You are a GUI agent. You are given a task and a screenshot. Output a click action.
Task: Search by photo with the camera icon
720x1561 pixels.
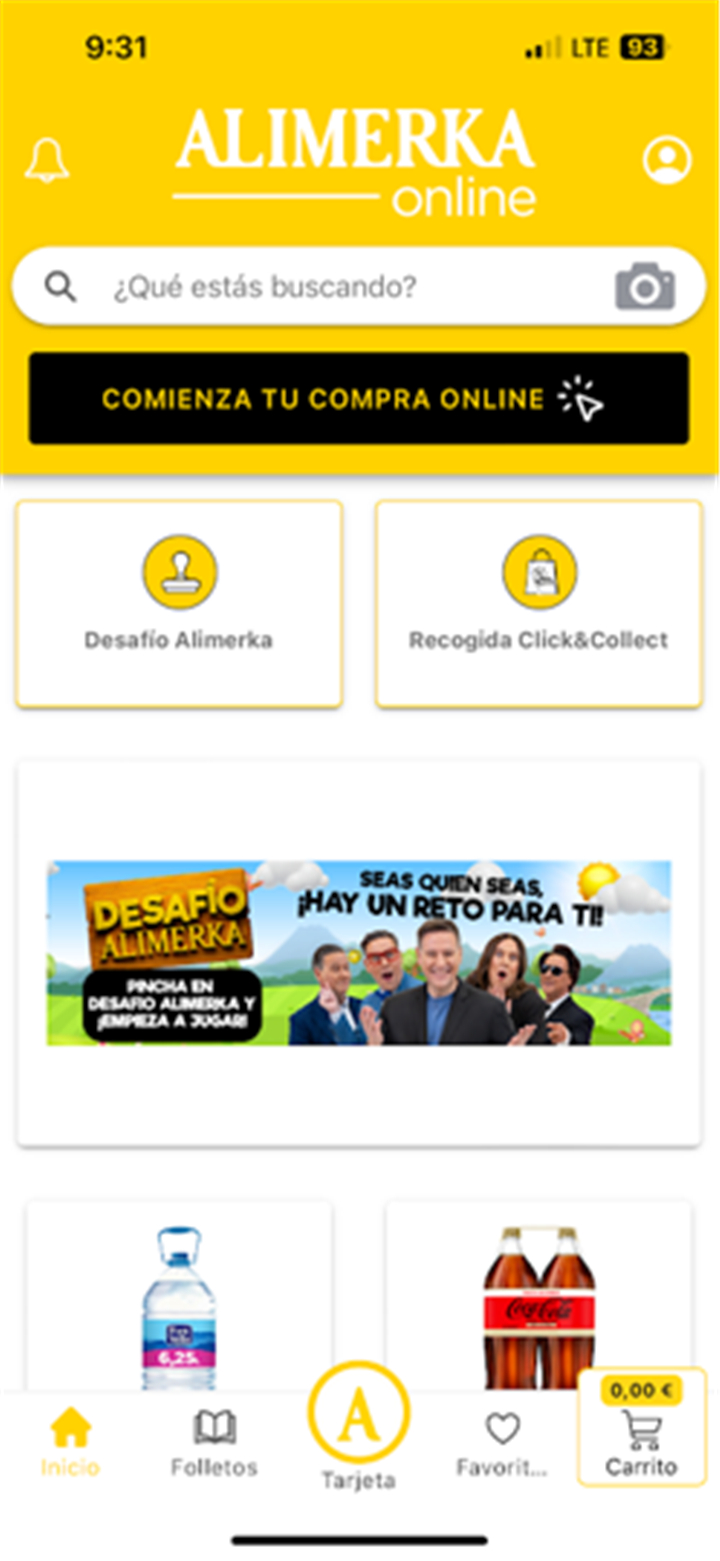[644, 288]
